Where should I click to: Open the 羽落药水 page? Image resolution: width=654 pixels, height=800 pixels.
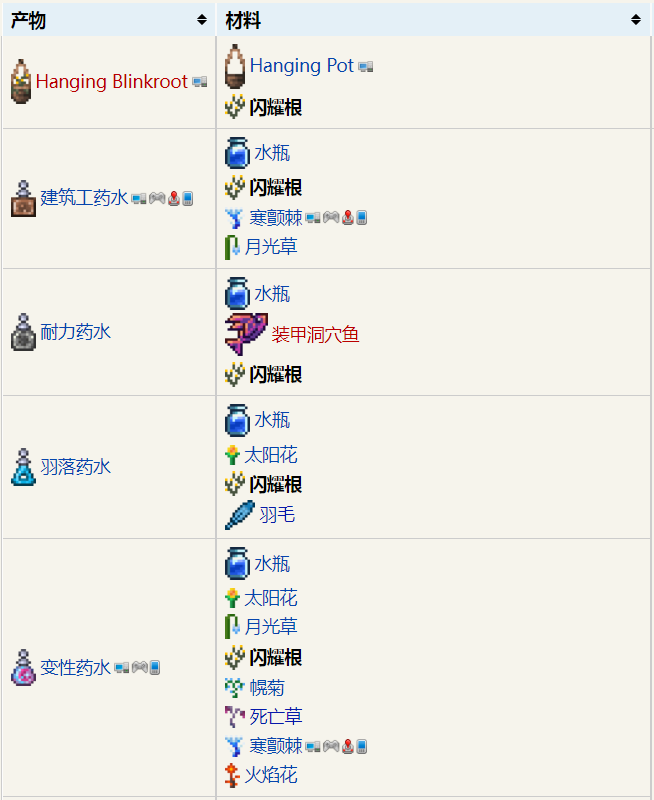point(75,467)
